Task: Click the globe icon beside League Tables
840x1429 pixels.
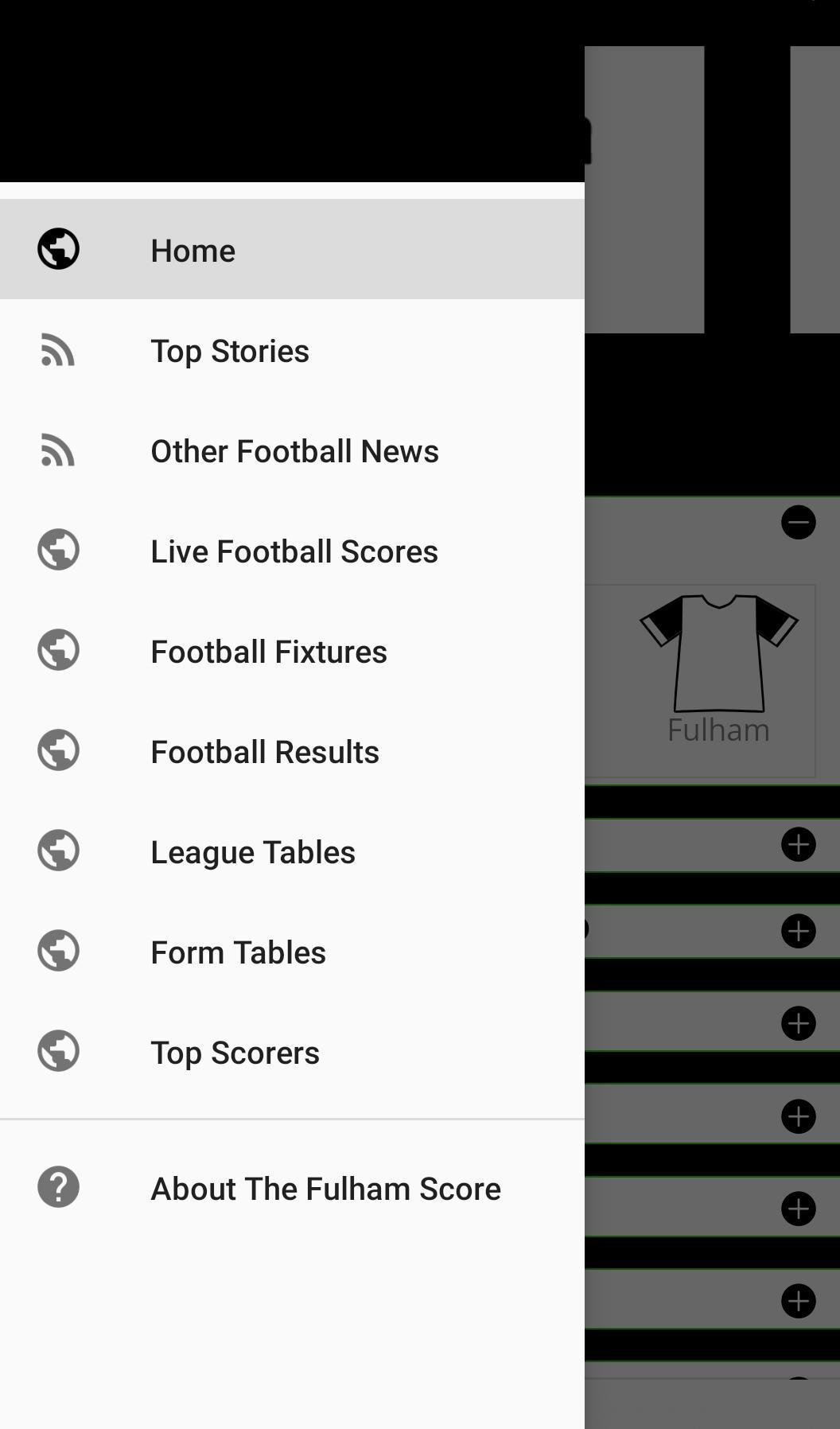Action: (x=58, y=851)
